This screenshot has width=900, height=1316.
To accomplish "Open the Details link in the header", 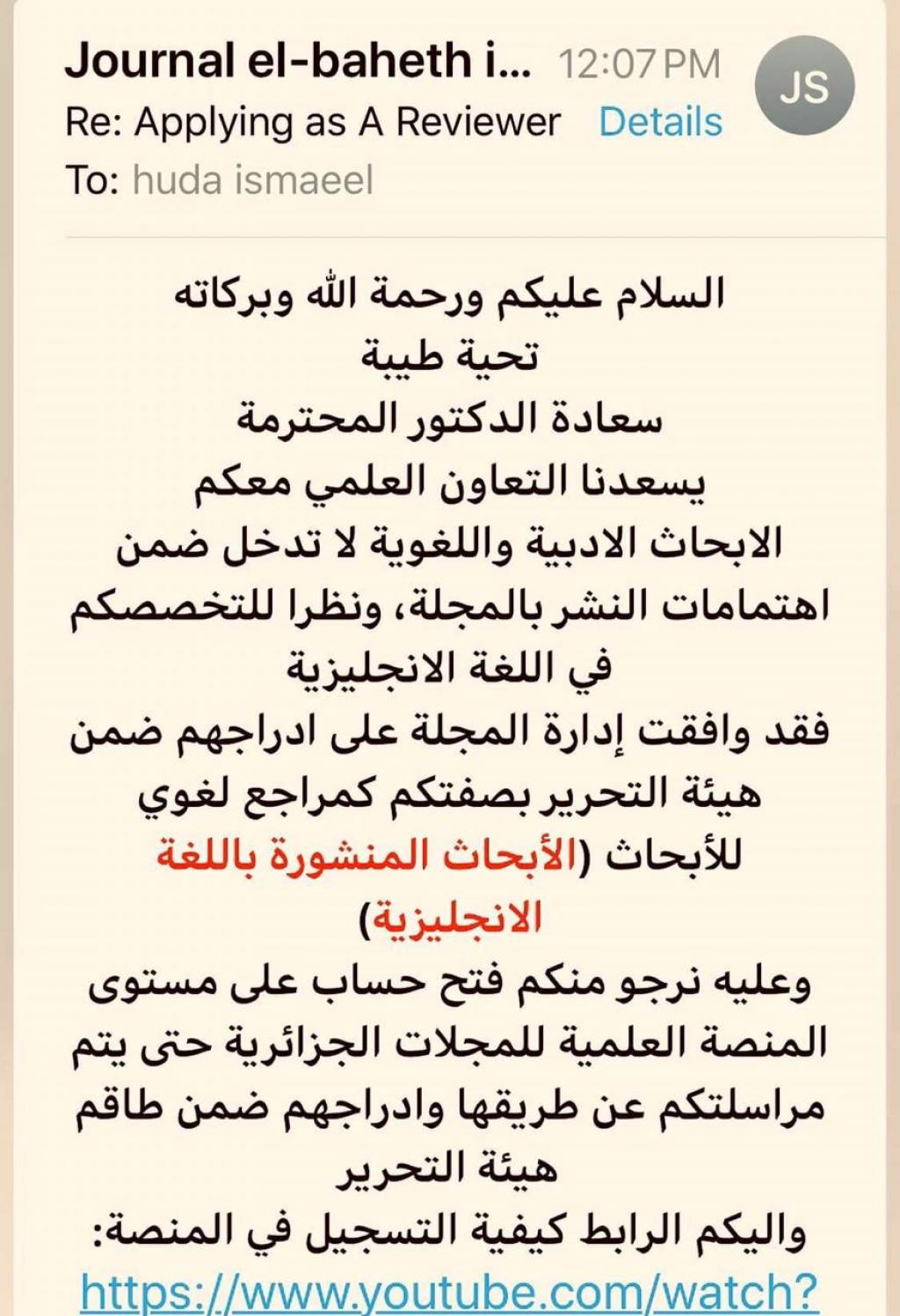I will [x=660, y=122].
